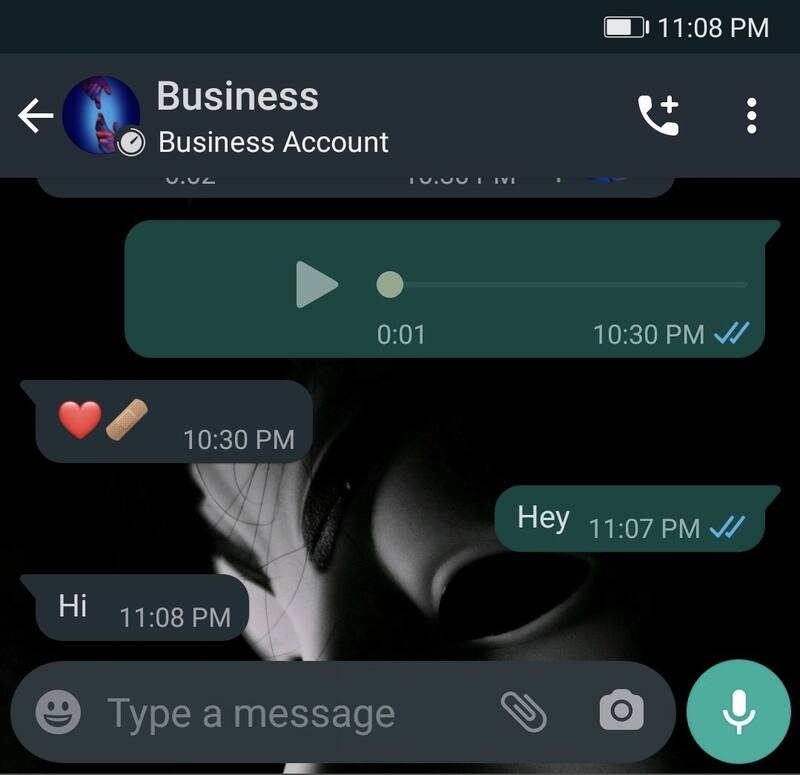This screenshot has height=775, width=800.
Task: Tap the microphone voice record button
Action: (x=739, y=712)
